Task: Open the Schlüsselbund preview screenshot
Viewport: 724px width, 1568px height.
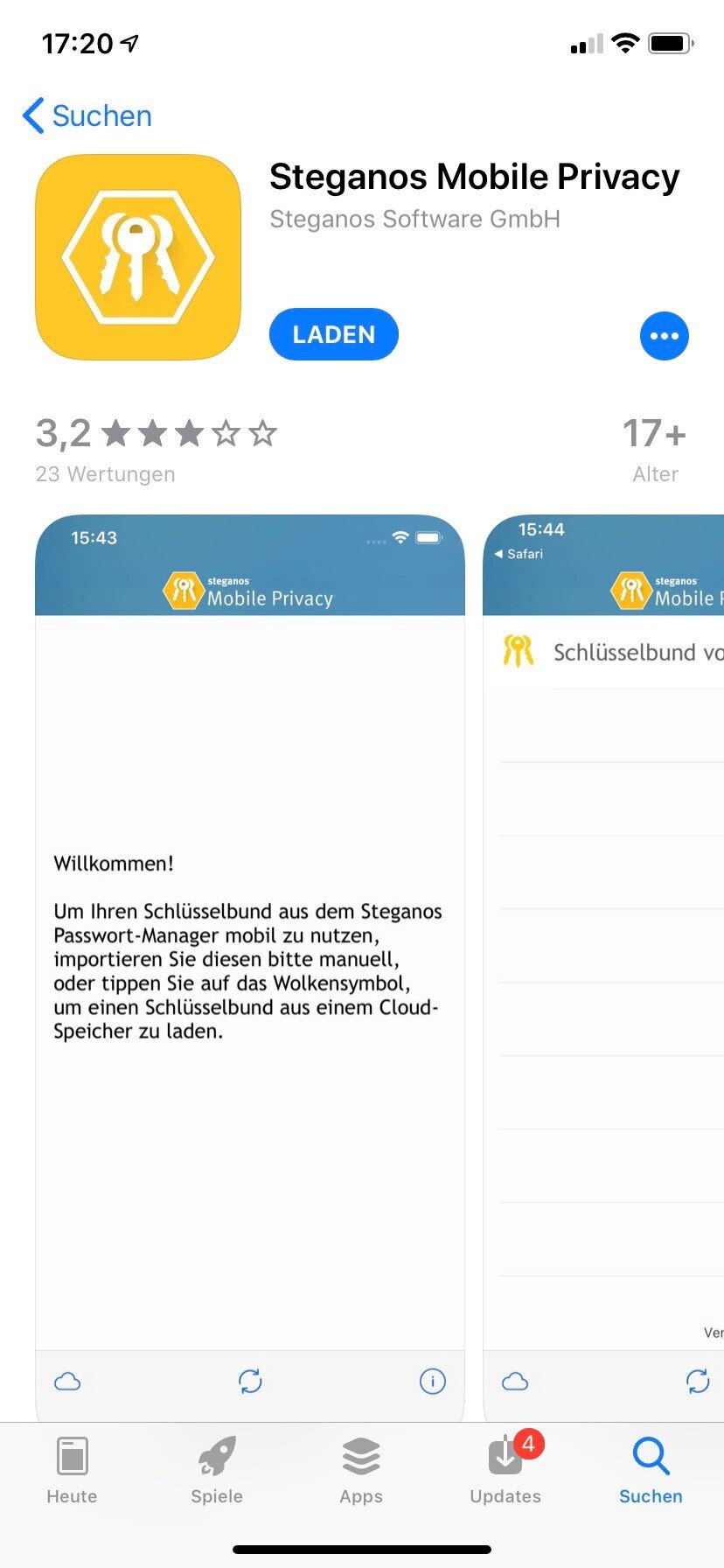Action: [603, 962]
